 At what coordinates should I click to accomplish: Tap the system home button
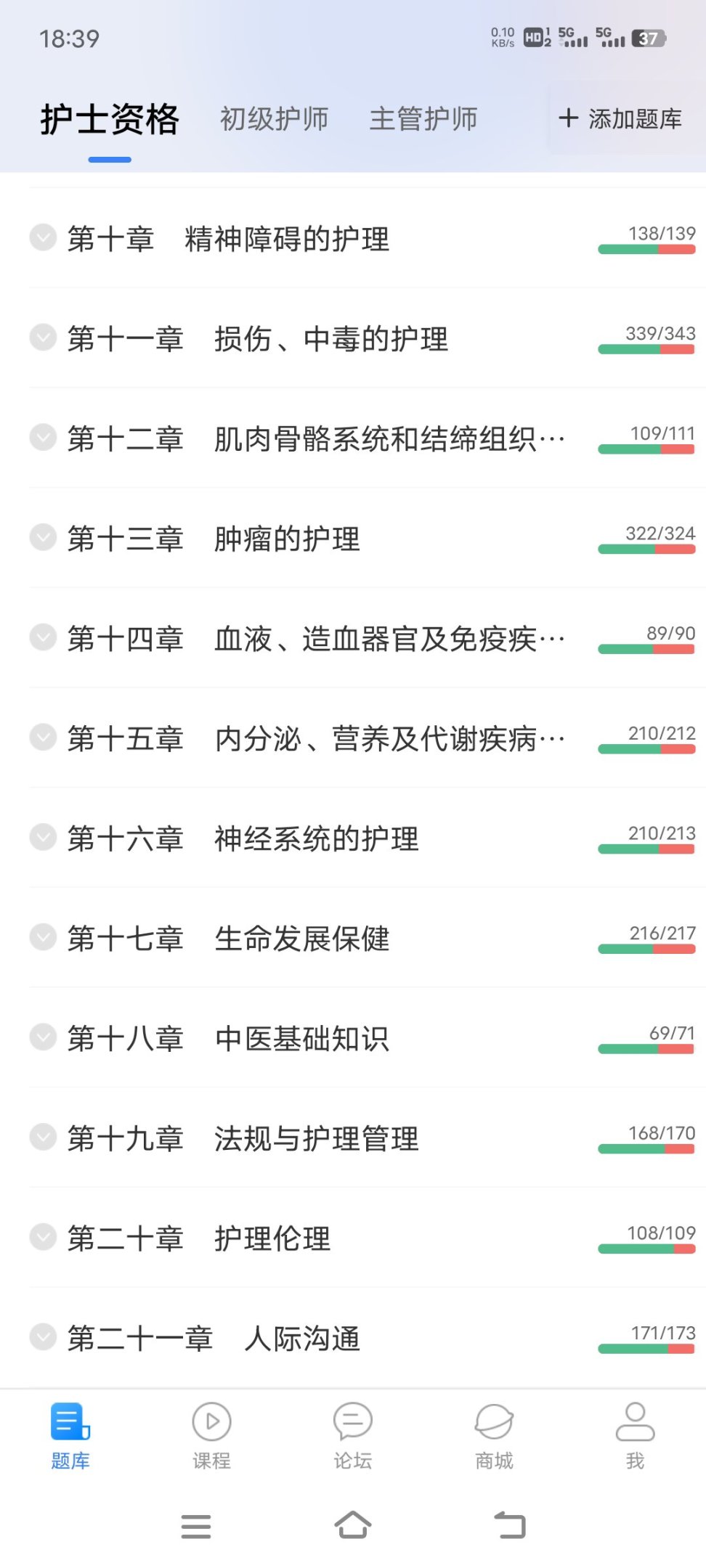353,1525
